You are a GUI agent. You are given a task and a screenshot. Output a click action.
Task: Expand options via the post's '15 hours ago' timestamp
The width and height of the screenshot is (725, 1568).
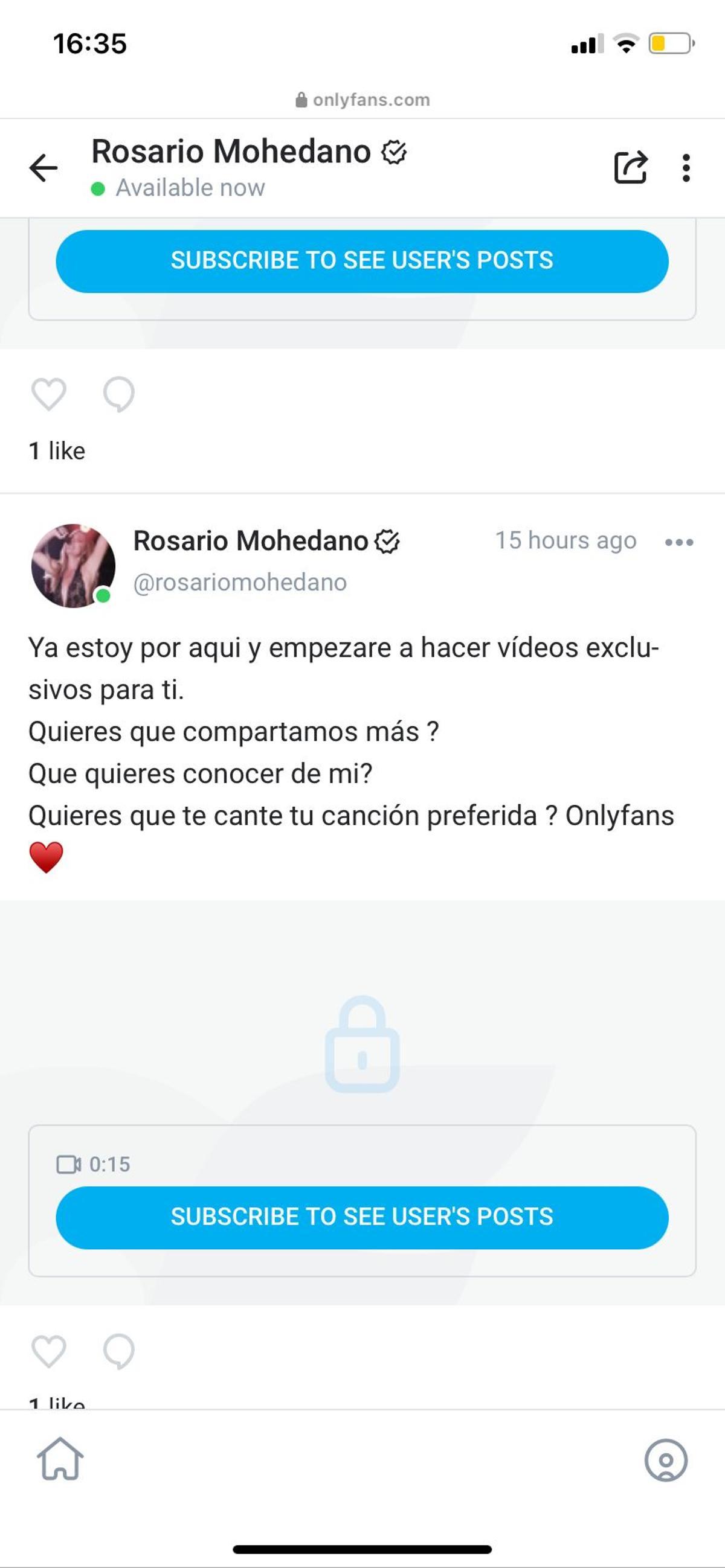565,540
